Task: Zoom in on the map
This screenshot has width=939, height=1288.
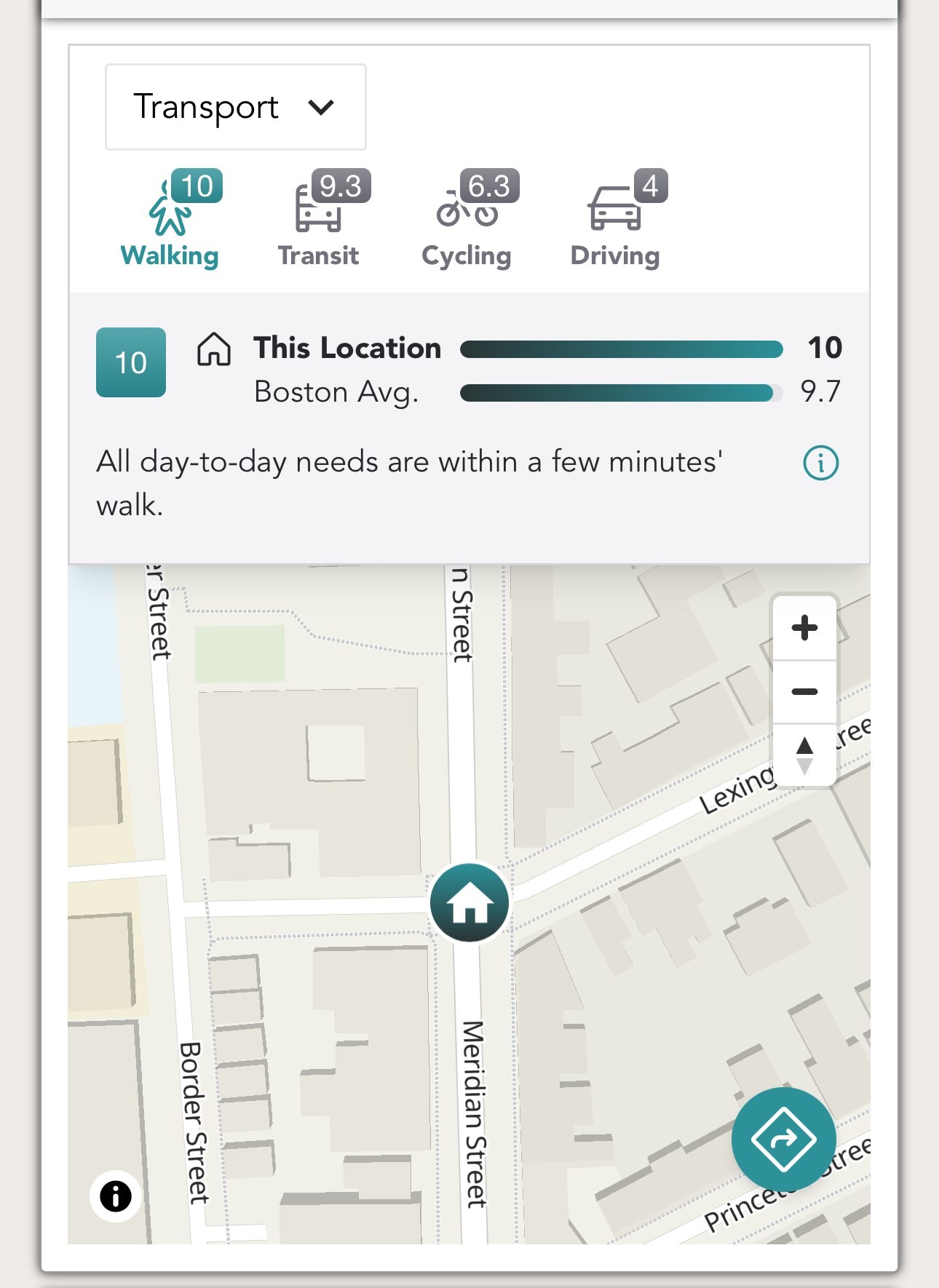Action: 804,628
